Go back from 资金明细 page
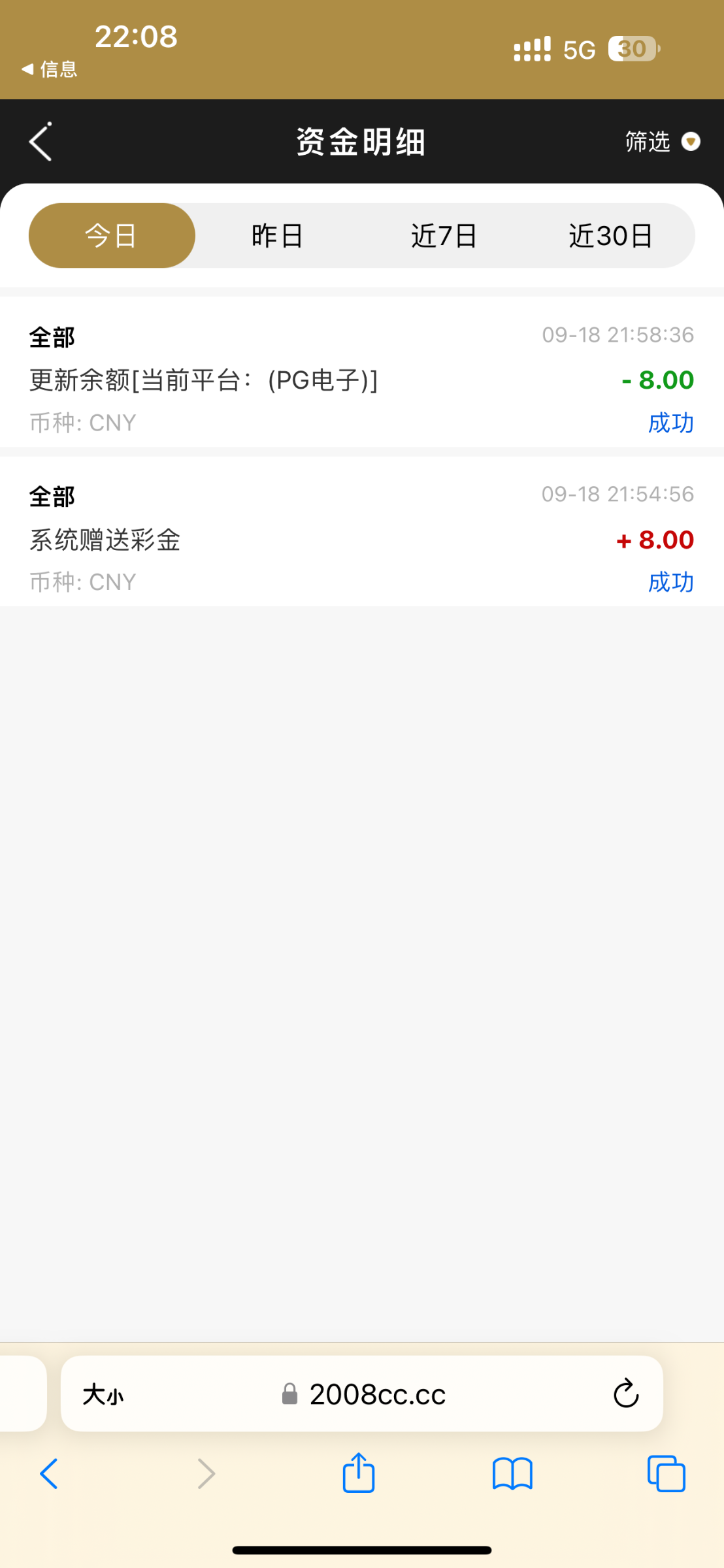 click(x=41, y=141)
